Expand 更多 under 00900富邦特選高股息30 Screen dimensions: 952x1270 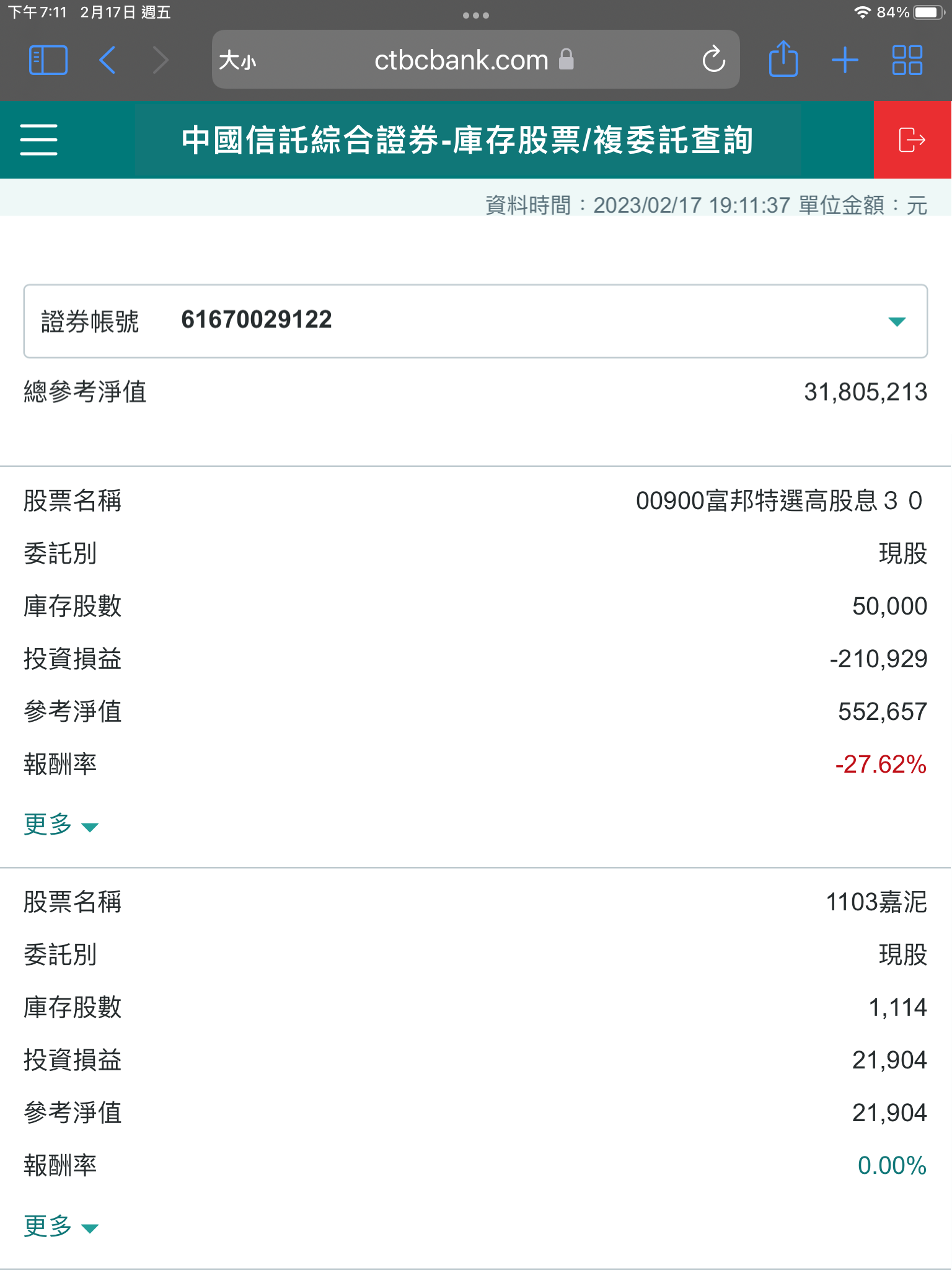60,825
